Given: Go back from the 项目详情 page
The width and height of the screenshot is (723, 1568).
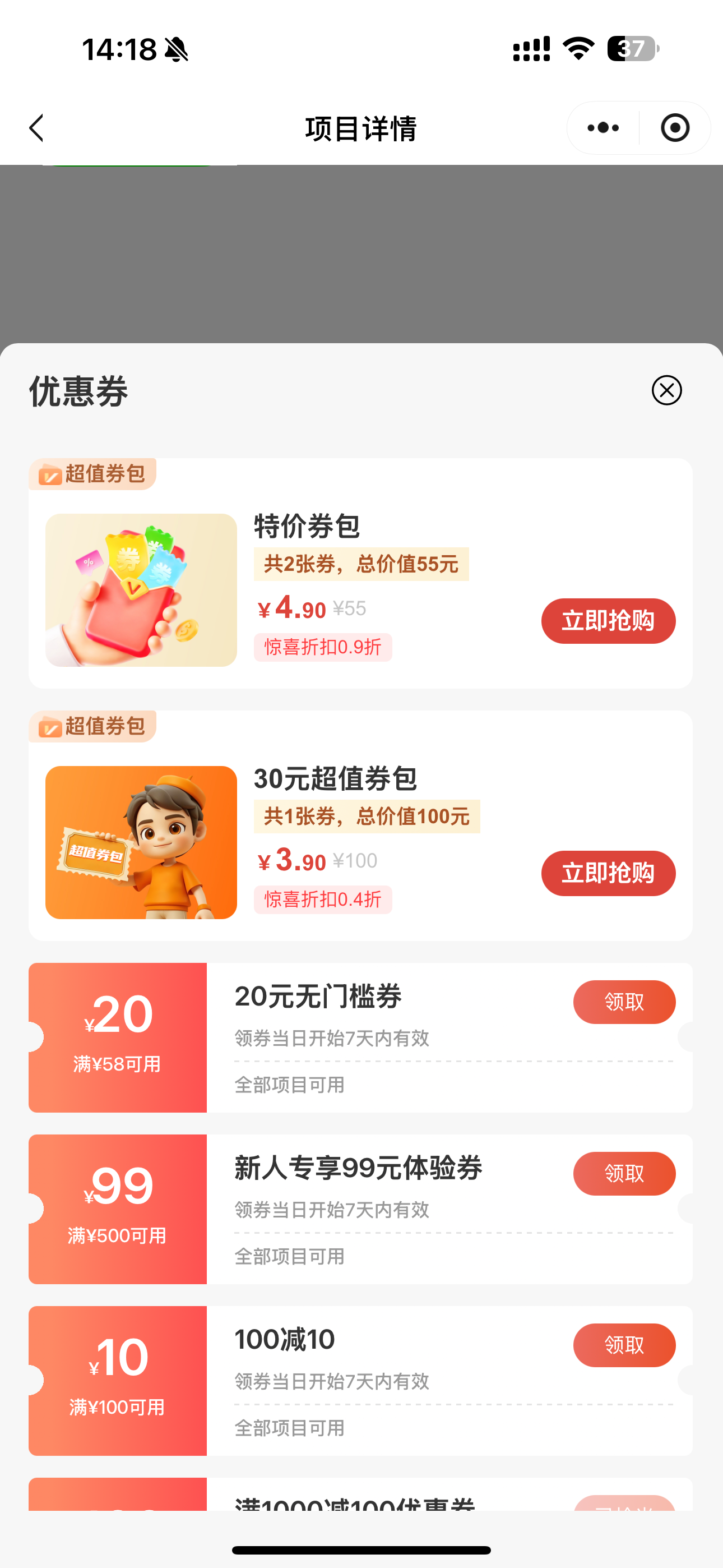Looking at the screenshot, I should (x=36, y=128).
